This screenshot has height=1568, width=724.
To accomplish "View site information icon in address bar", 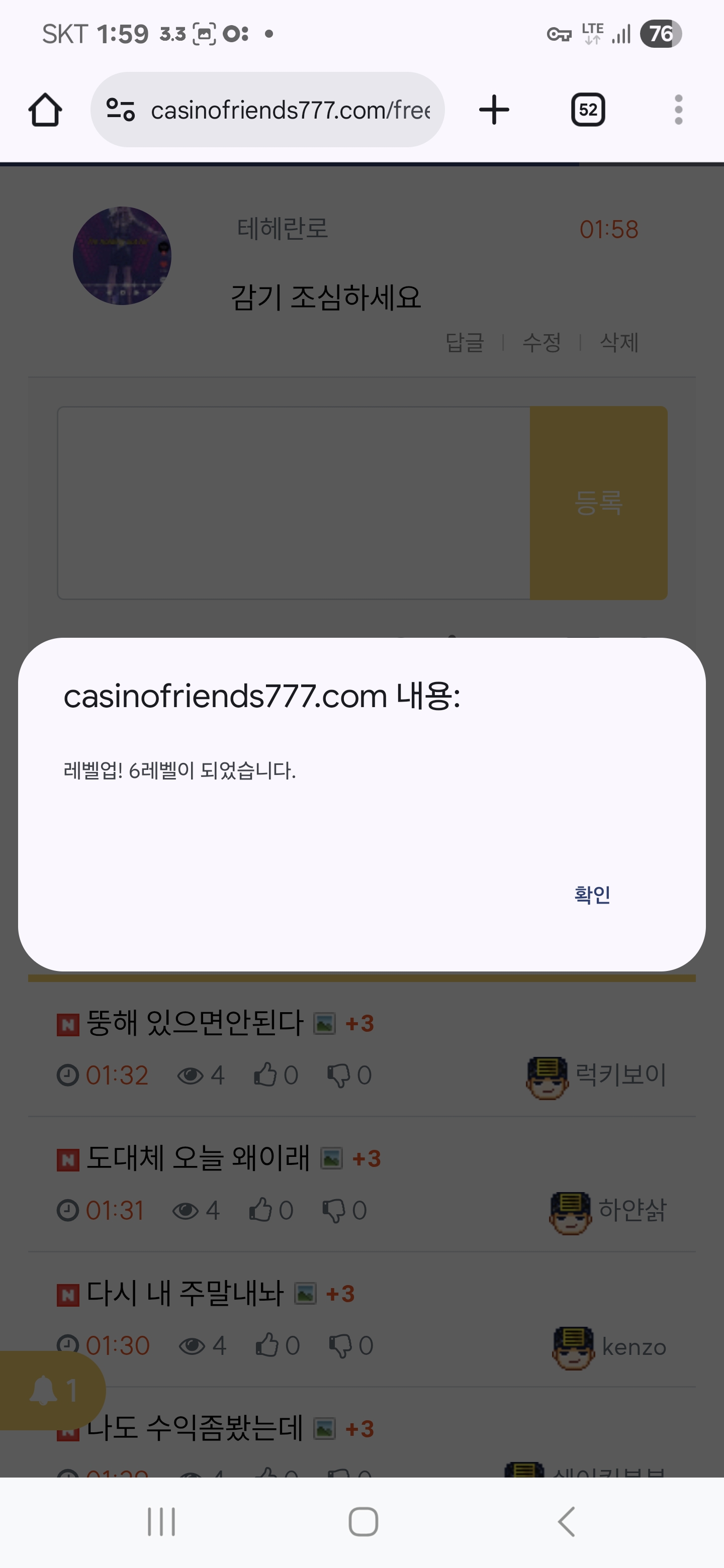I will point(120,110).
